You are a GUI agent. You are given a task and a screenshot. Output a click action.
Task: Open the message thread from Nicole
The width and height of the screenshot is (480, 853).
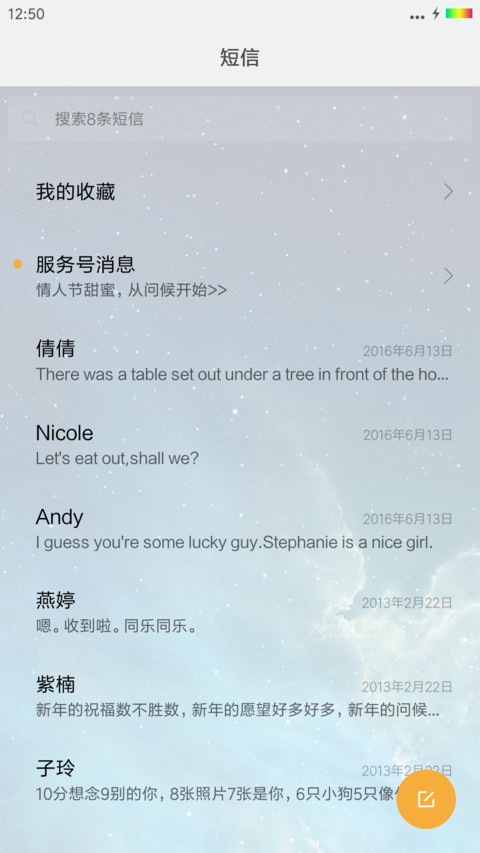point(240,444)
